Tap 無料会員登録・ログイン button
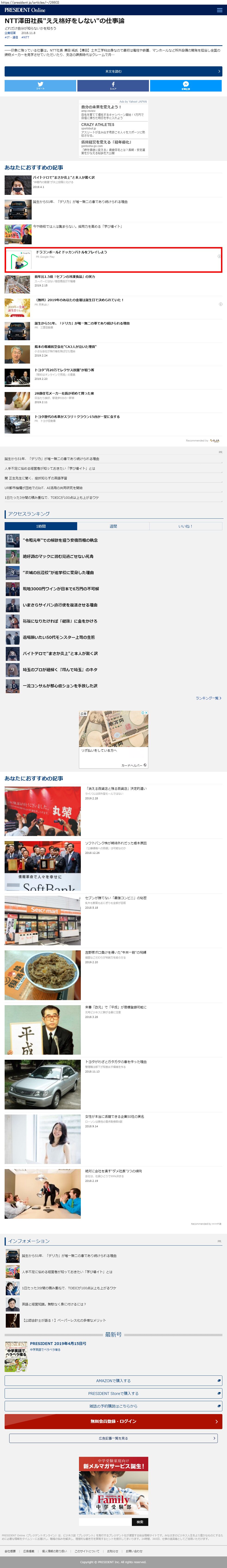The height and width of the screenshot is (1568, 227). pyautogui.click(x=113, y=1421)
